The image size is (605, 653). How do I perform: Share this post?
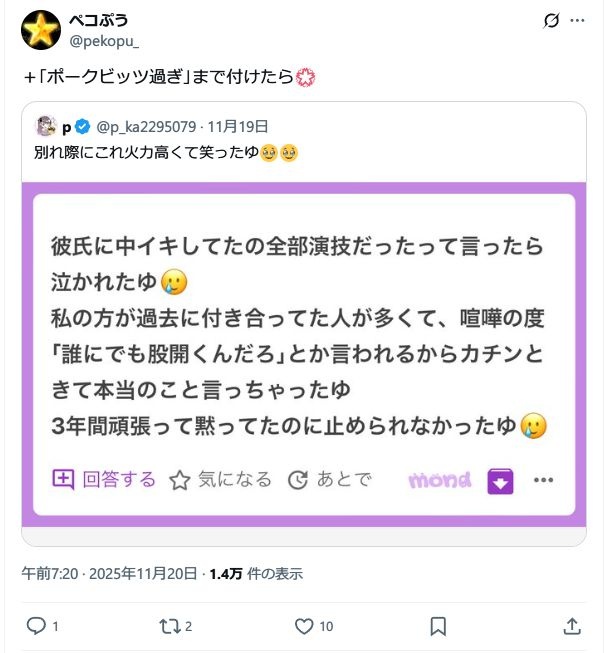pos(572,626)
